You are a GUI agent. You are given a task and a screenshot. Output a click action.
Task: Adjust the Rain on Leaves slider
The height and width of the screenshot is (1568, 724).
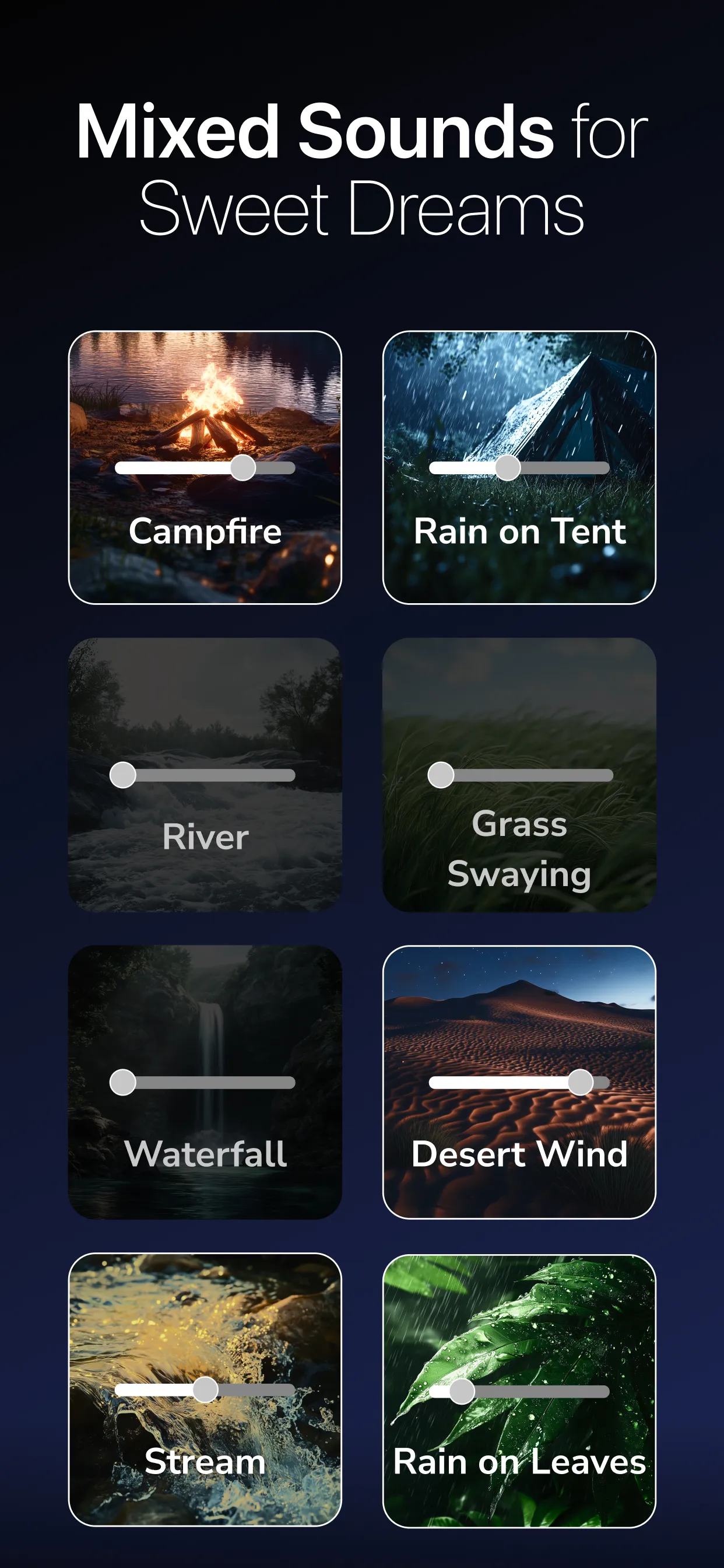click(x=462, y=1391)
